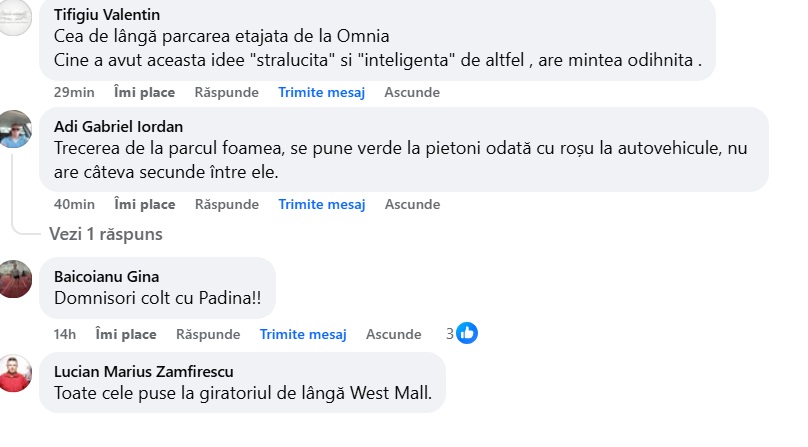Hide Adi Gabriel Iordan's comment
Image resolution: width=808 pixels, height=447 pixels.
[x=412, y=204]
